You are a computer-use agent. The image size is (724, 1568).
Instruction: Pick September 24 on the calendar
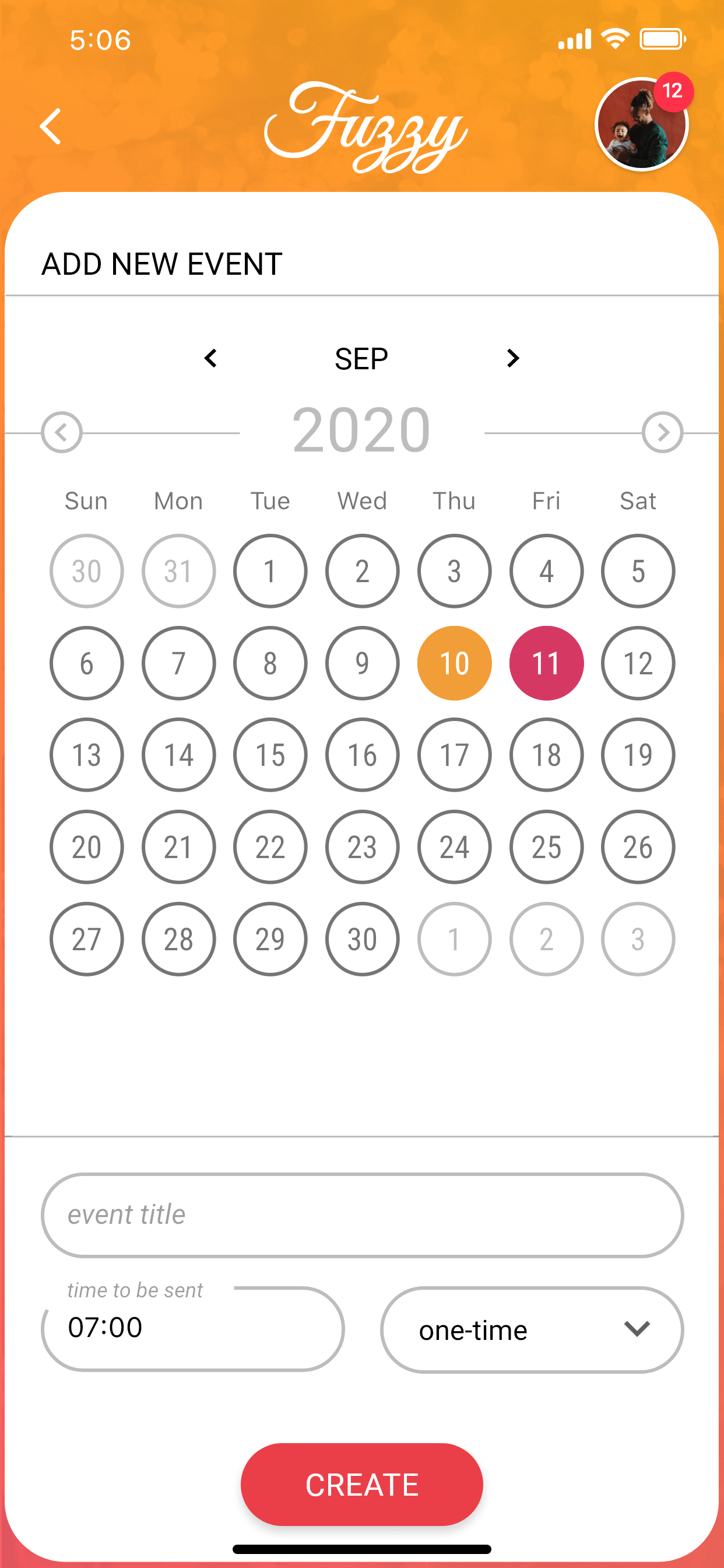[x=454, y=846]
